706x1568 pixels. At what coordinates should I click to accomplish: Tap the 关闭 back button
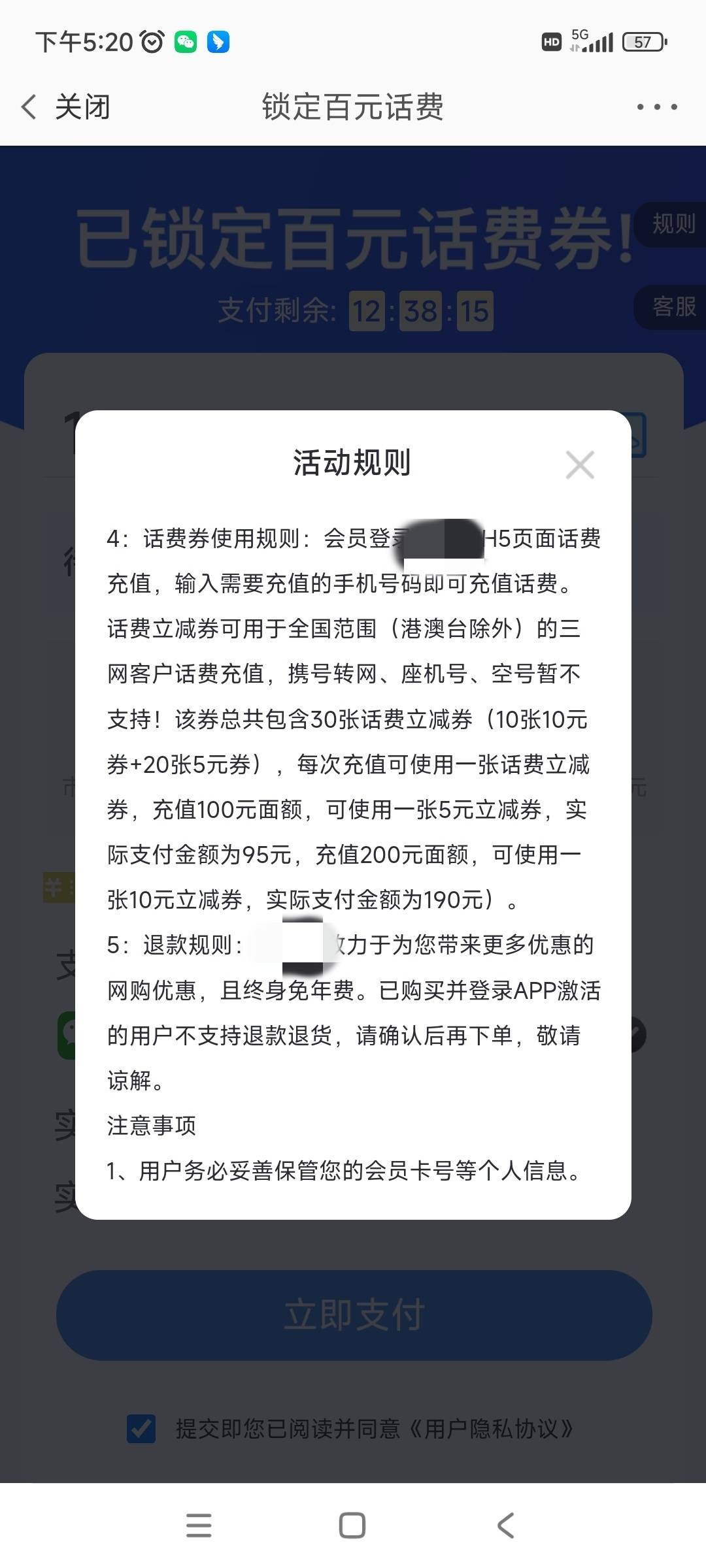pyautogui.click(x=65, y=106)
